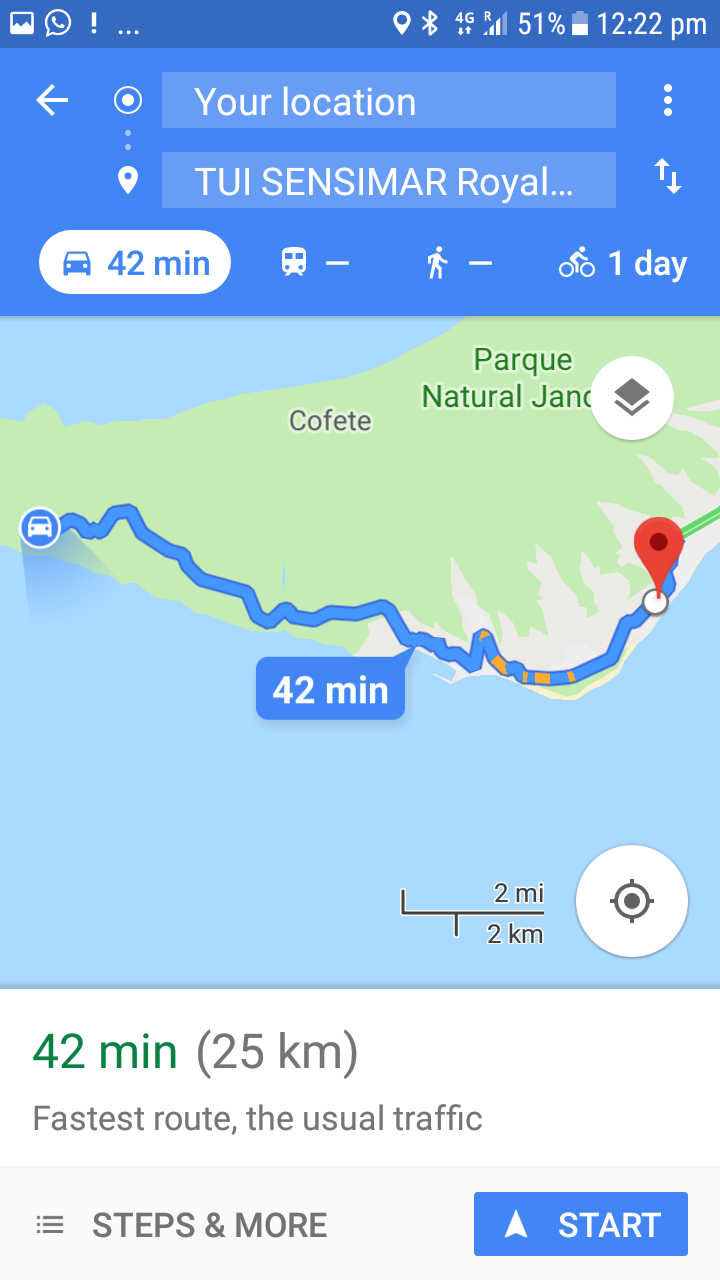Open the map layers button

(631, 398)
